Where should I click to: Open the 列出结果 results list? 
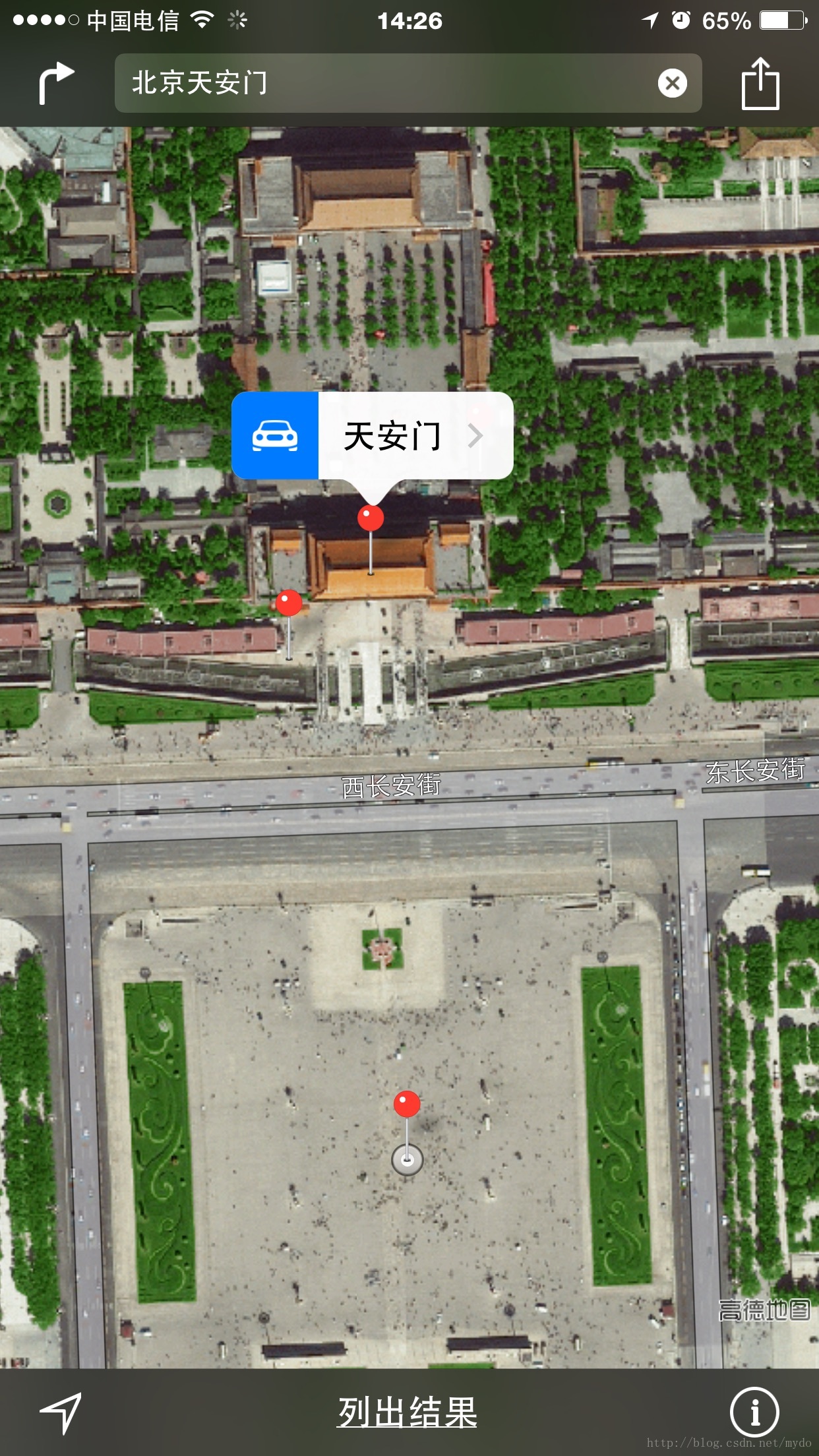[x=408, y=1412]
